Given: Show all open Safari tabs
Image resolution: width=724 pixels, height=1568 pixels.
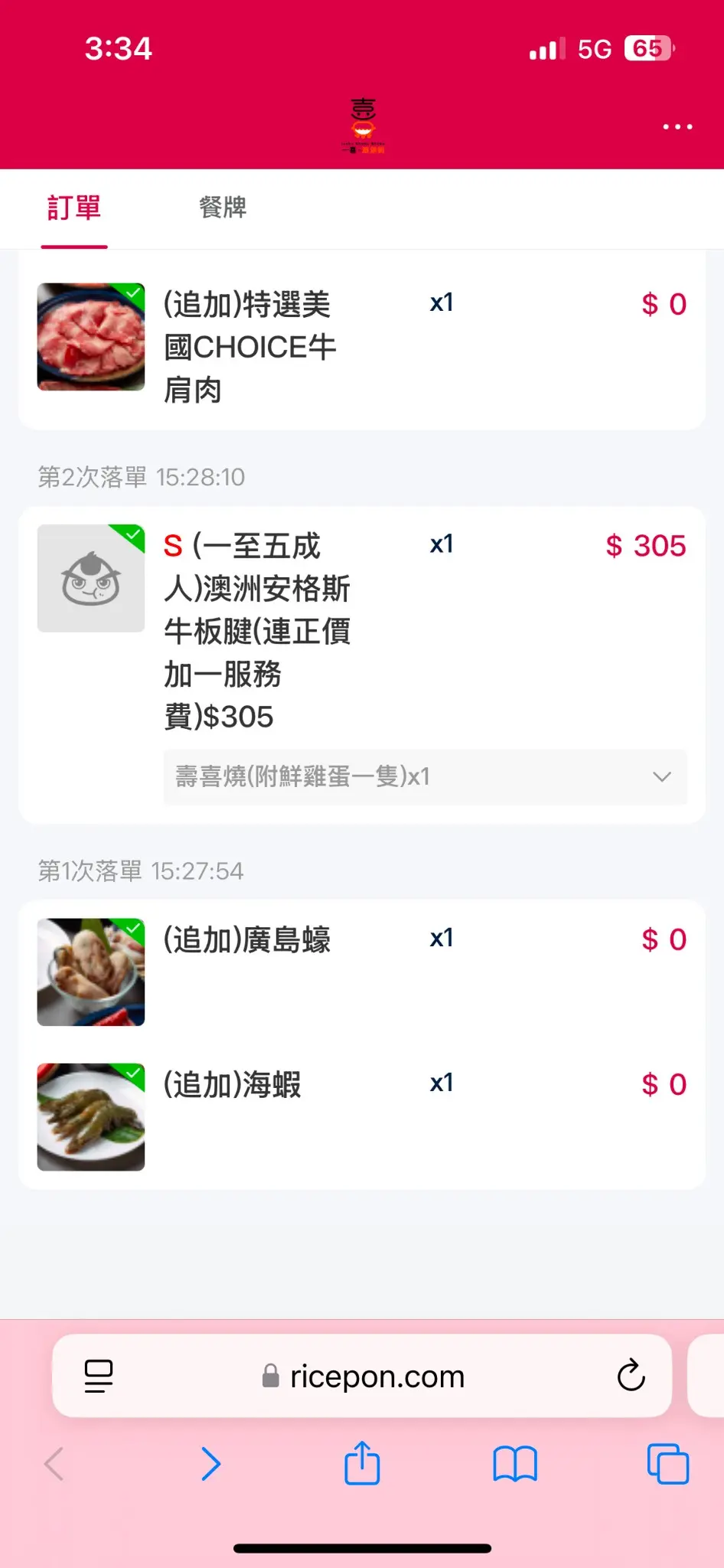Looking at the screenshot, I should pyautogui.click(x=667, y=1464).
